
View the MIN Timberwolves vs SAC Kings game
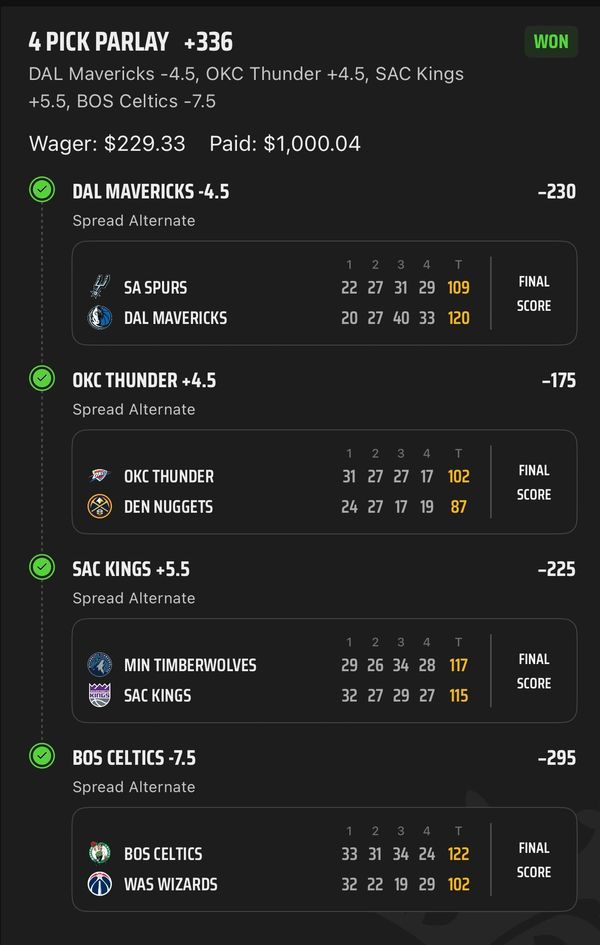(324, 671)
